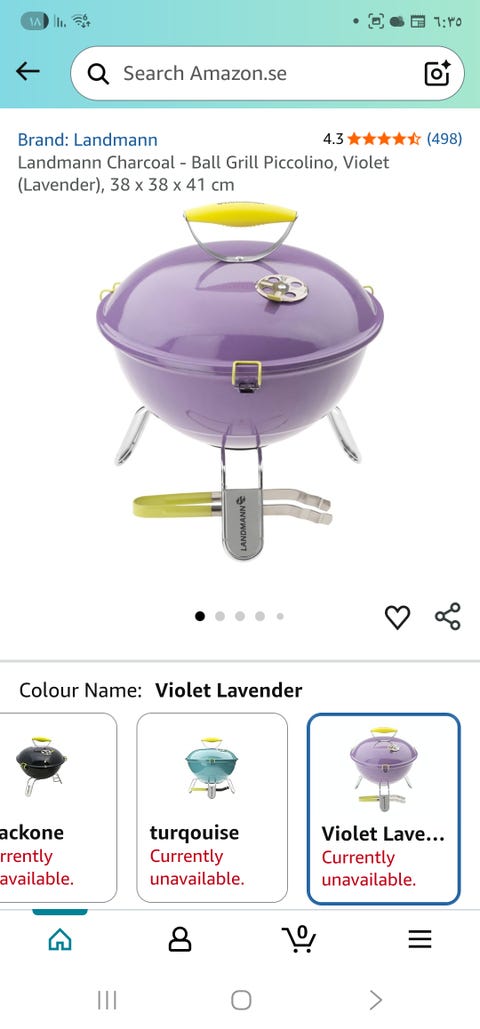Screen dimensions: 480x1029
Task: Open recent apps from navigation bar
Action: click(x=106, y=1000)
